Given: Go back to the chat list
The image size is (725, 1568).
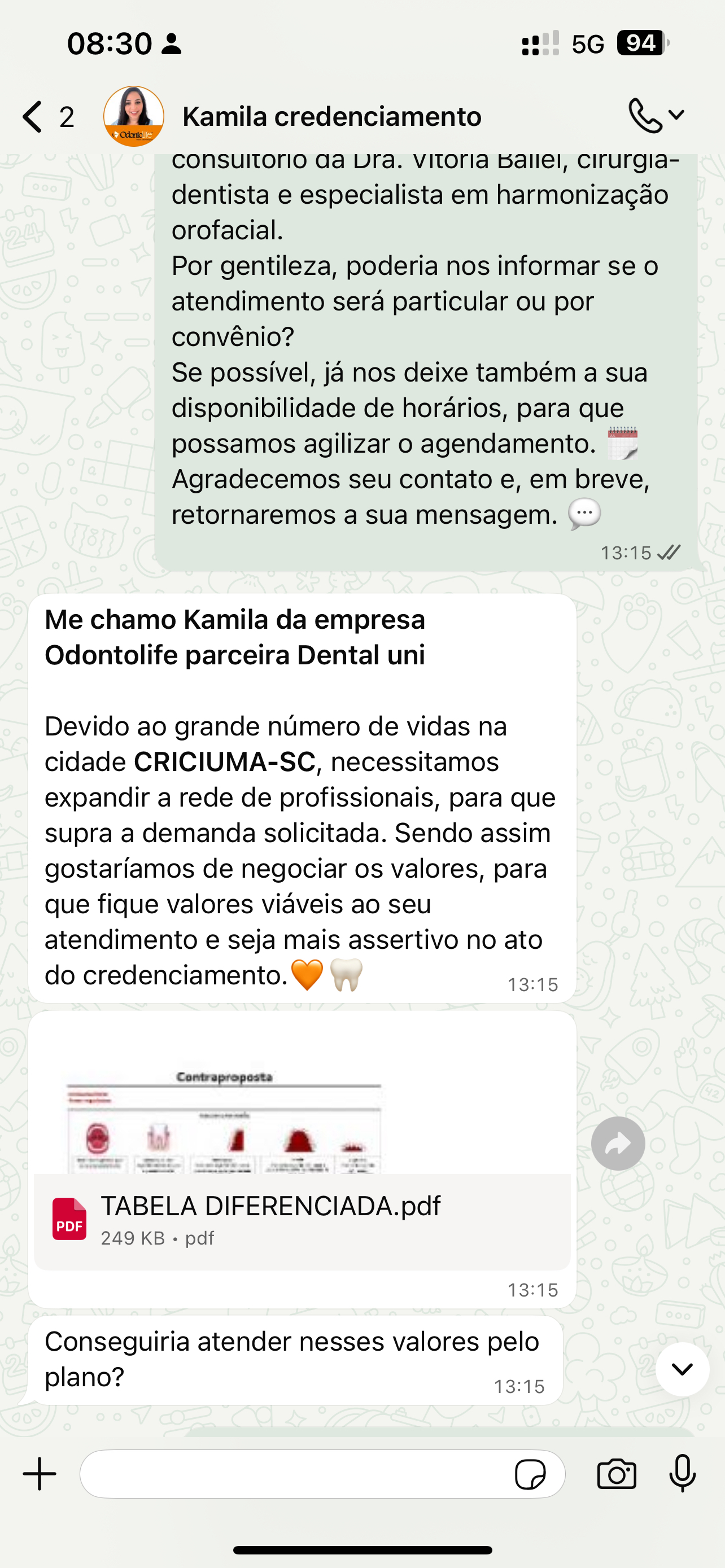Looking at the screenshot, I should (x=33, y=116).
